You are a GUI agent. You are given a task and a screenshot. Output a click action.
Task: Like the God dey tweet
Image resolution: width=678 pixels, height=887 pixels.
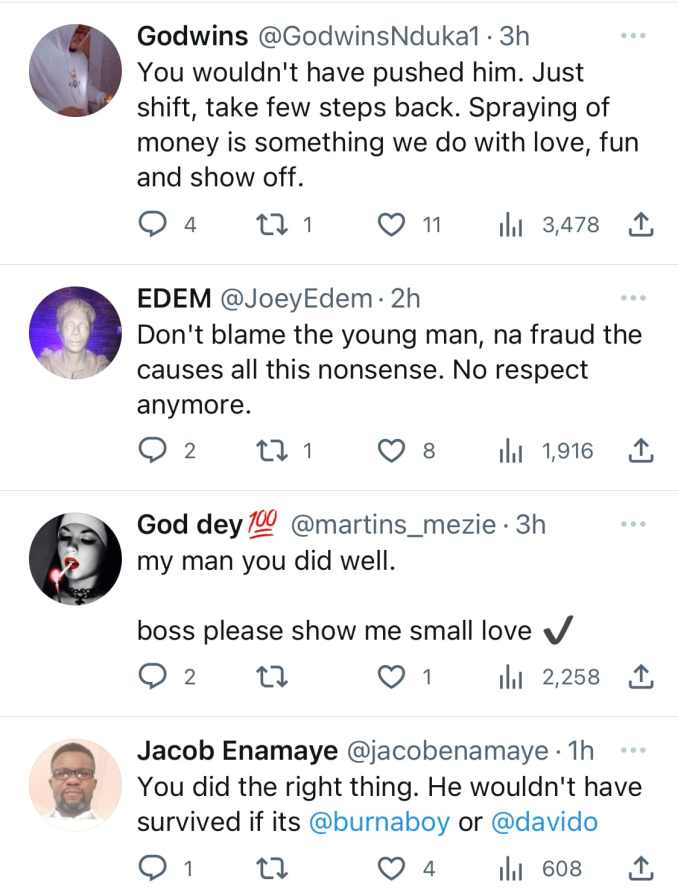[391, 677]
